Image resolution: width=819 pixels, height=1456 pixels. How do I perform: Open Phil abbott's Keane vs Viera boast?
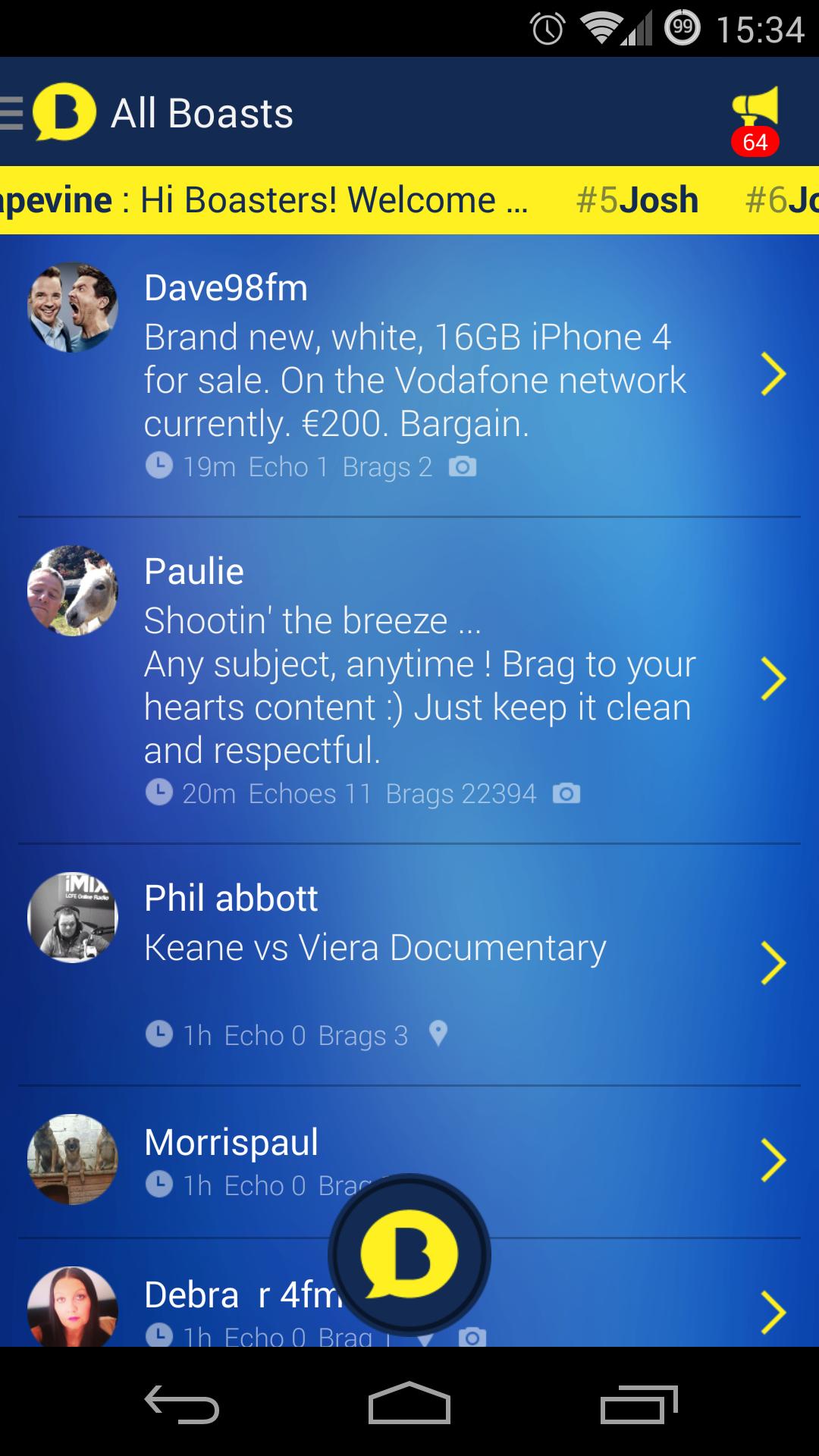pos(375,948)
